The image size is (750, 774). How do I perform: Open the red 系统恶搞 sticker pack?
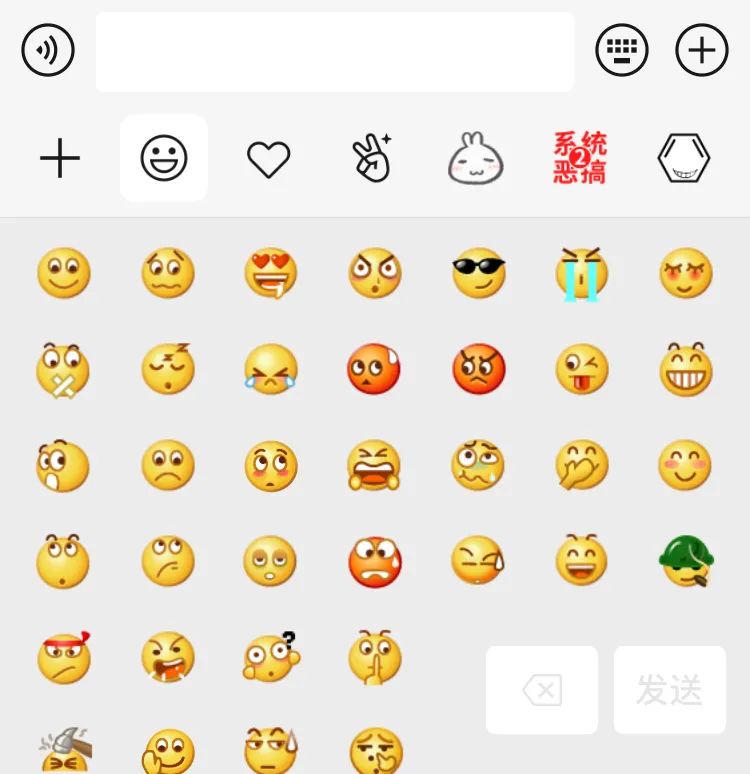(x=580, y=158)
